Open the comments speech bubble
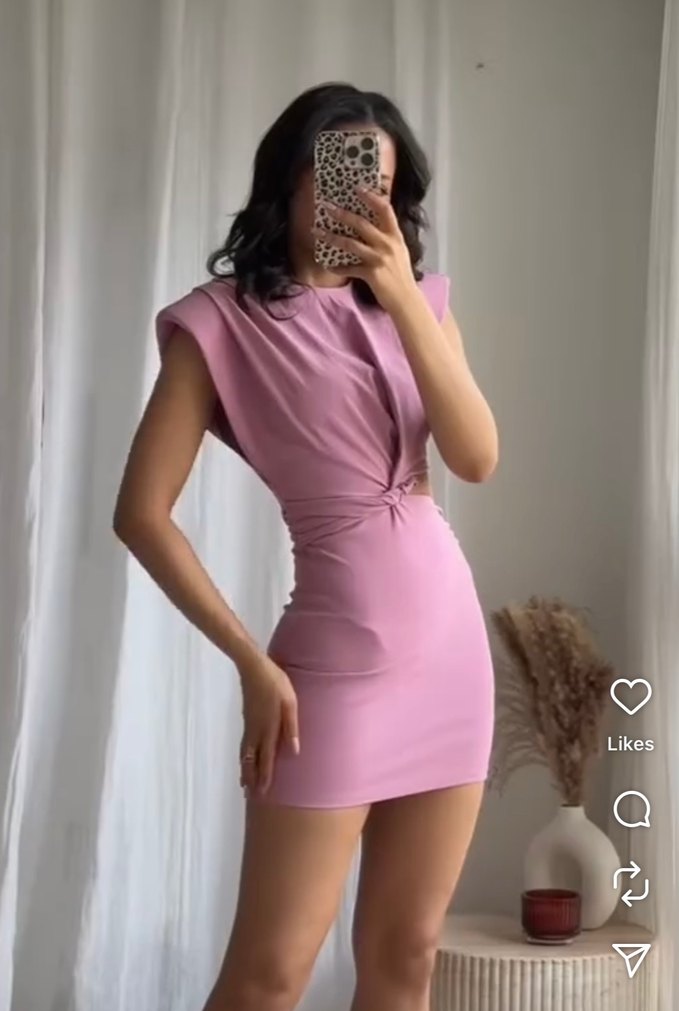 631,810
